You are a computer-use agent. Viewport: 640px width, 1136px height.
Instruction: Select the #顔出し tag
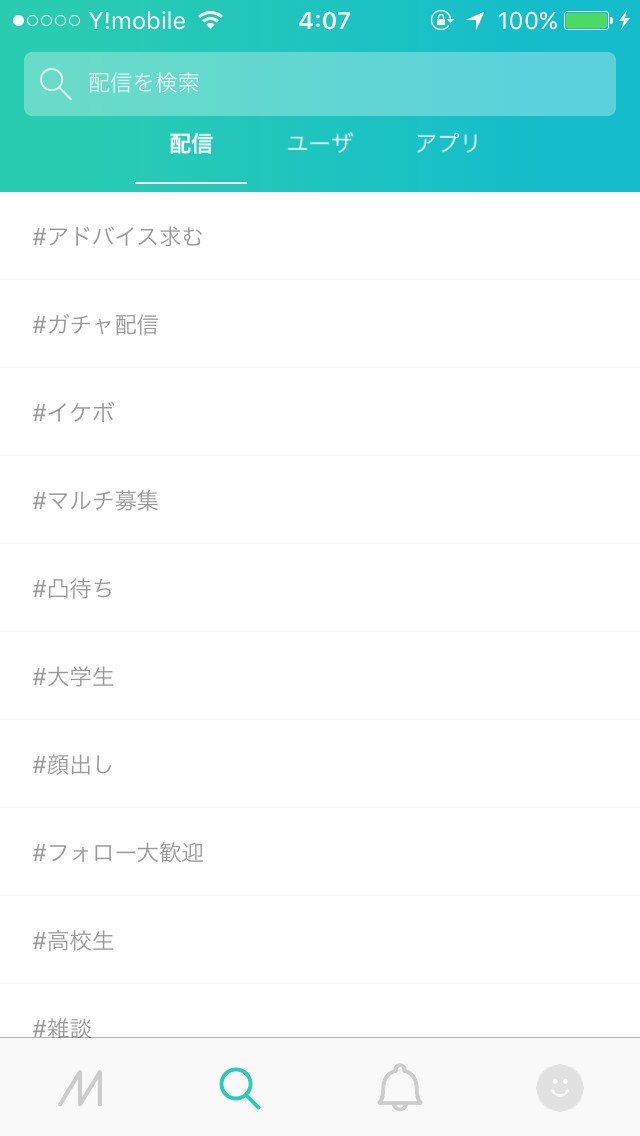(320, 764)
